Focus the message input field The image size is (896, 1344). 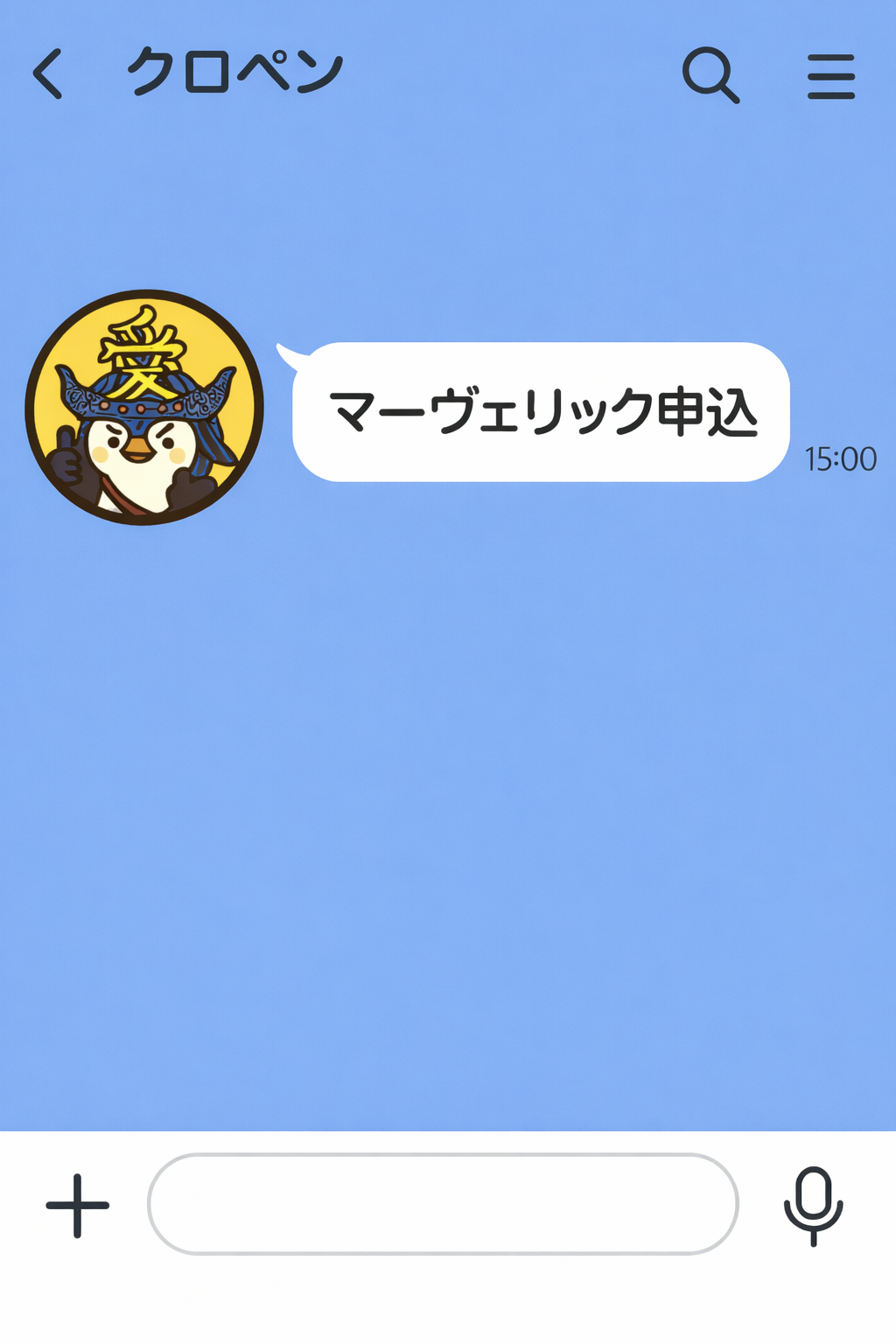click(443, 1204)
